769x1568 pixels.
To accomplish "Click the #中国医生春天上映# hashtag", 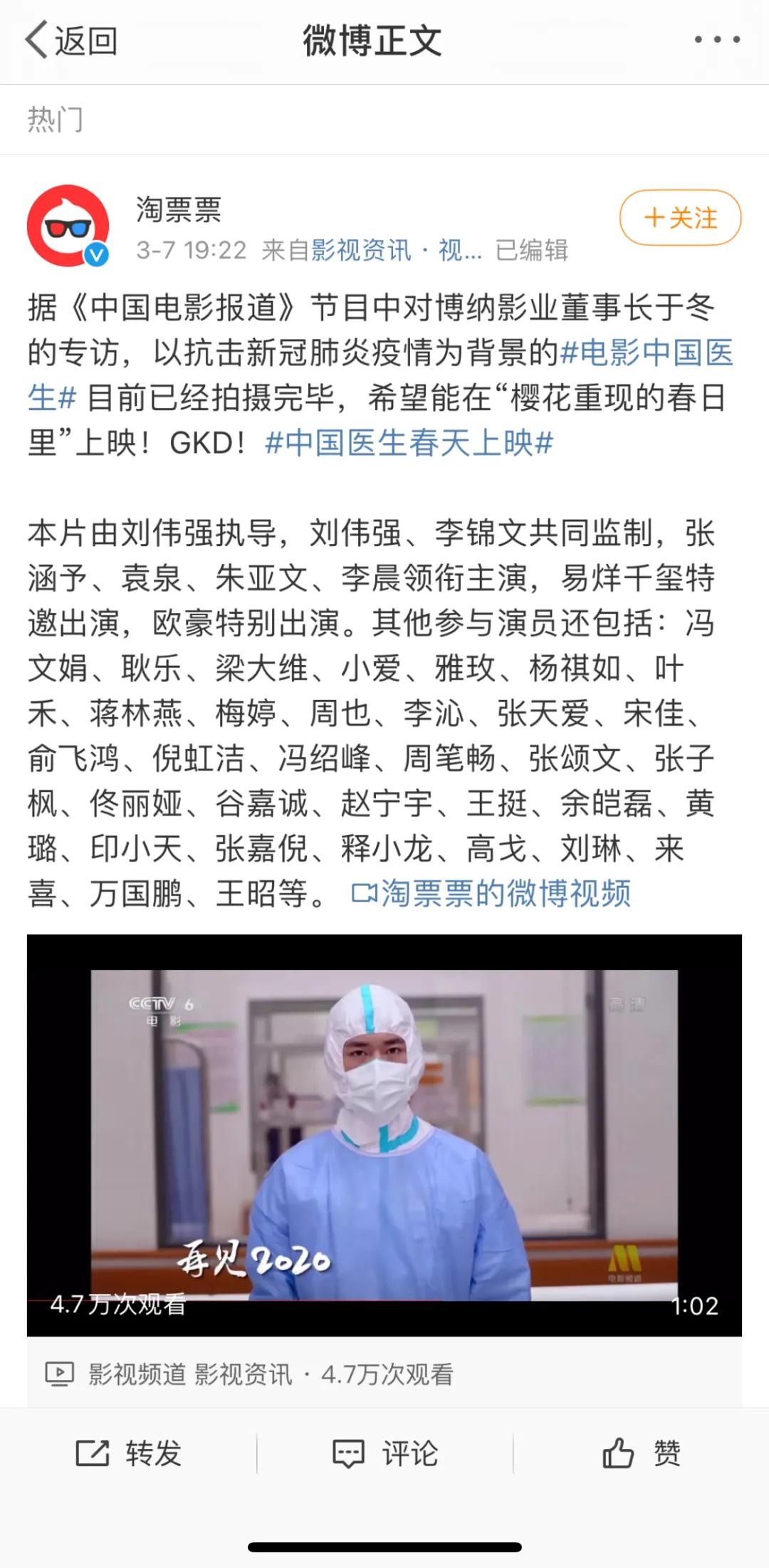I will [409, 443].
